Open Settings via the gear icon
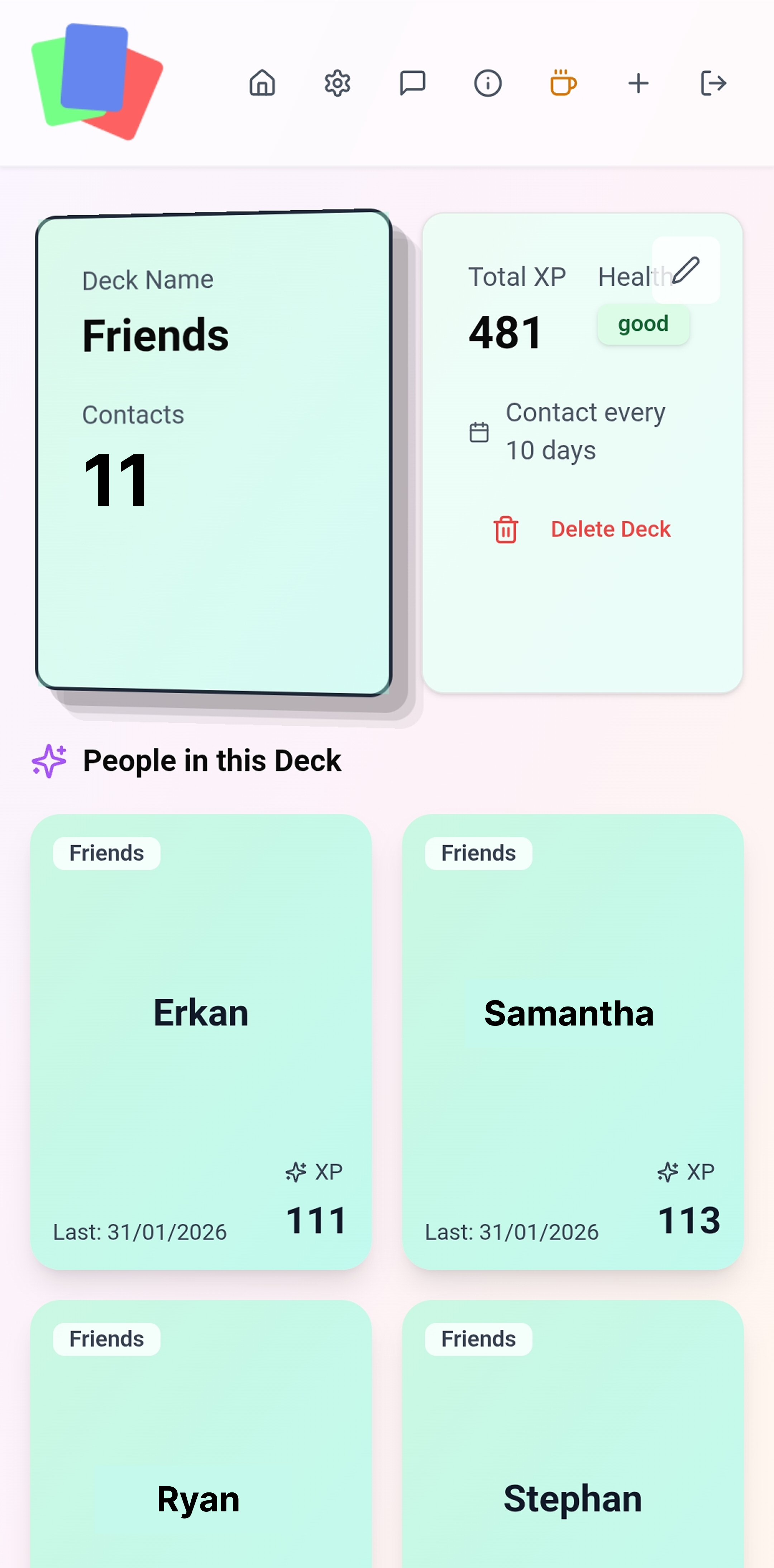This screenshot has width=774, height=1568. click(336, 83)
